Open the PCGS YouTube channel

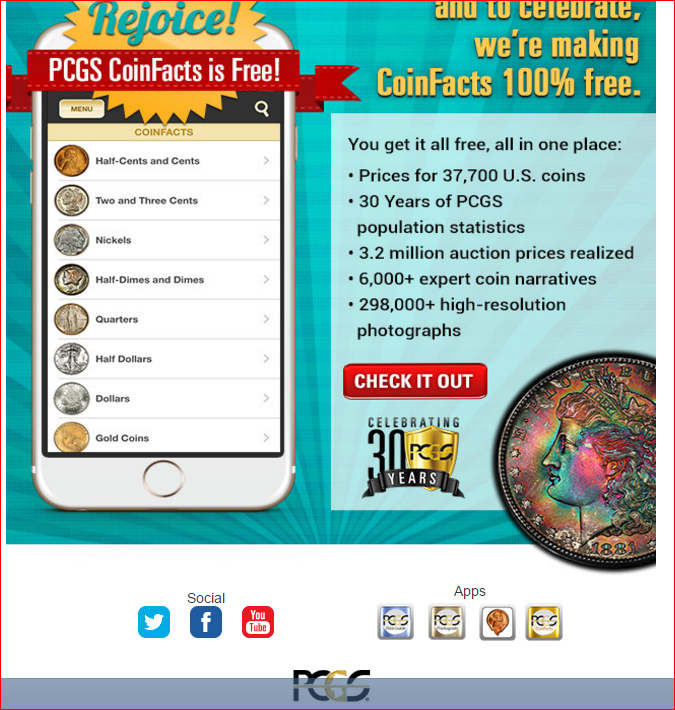coord(258,622)
